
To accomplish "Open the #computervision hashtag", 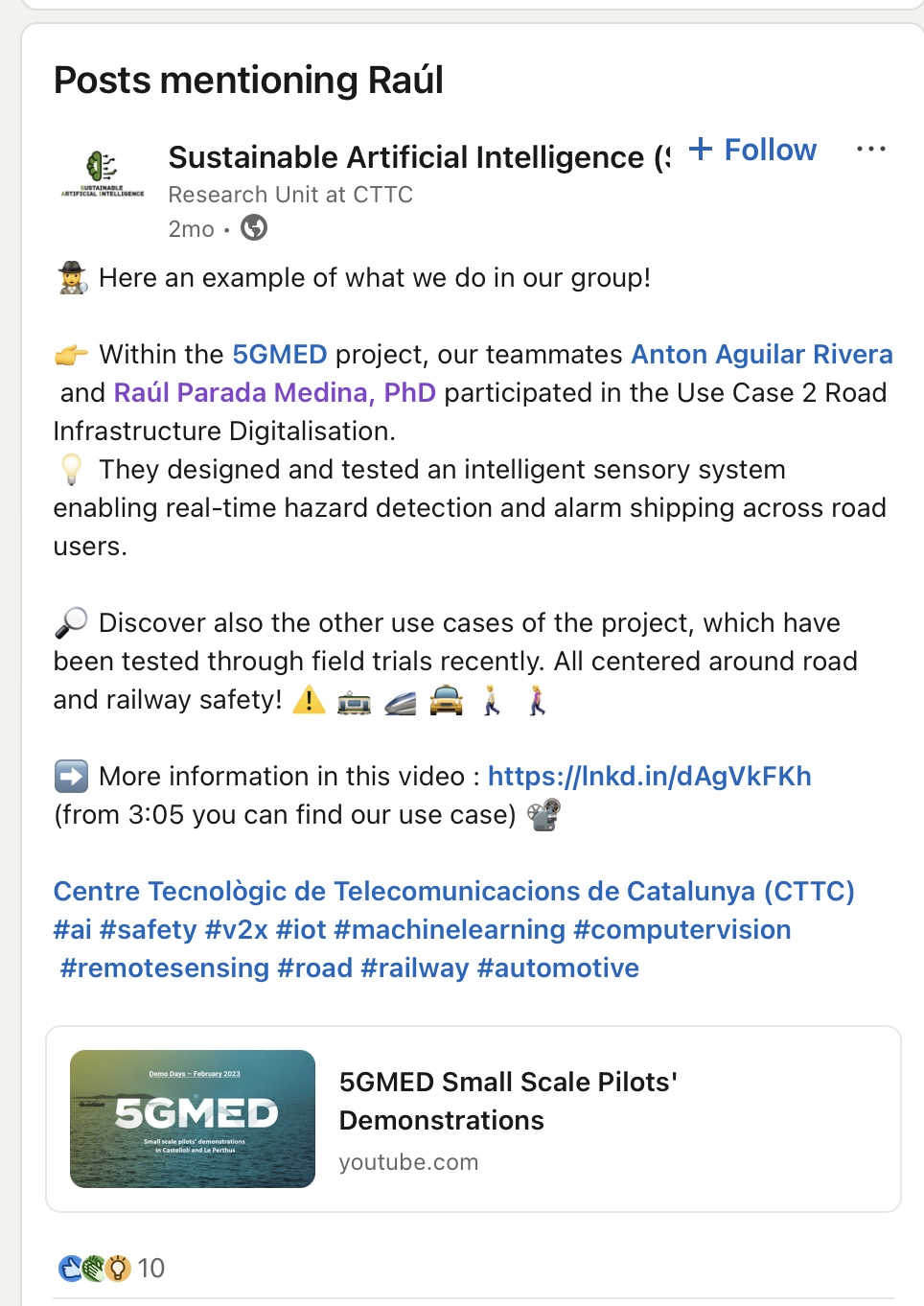I will point(681,930).
